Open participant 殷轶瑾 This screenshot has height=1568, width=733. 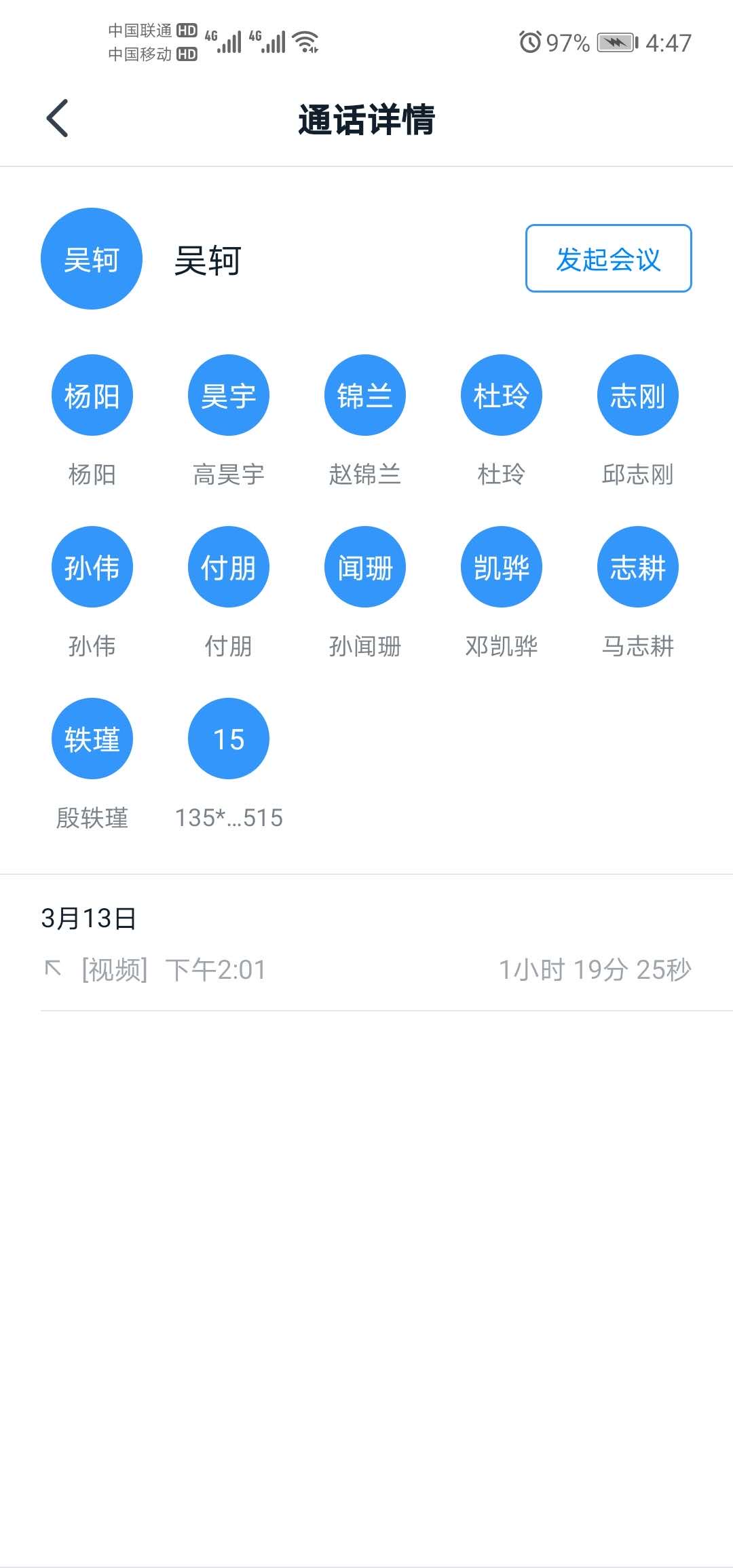92,739
